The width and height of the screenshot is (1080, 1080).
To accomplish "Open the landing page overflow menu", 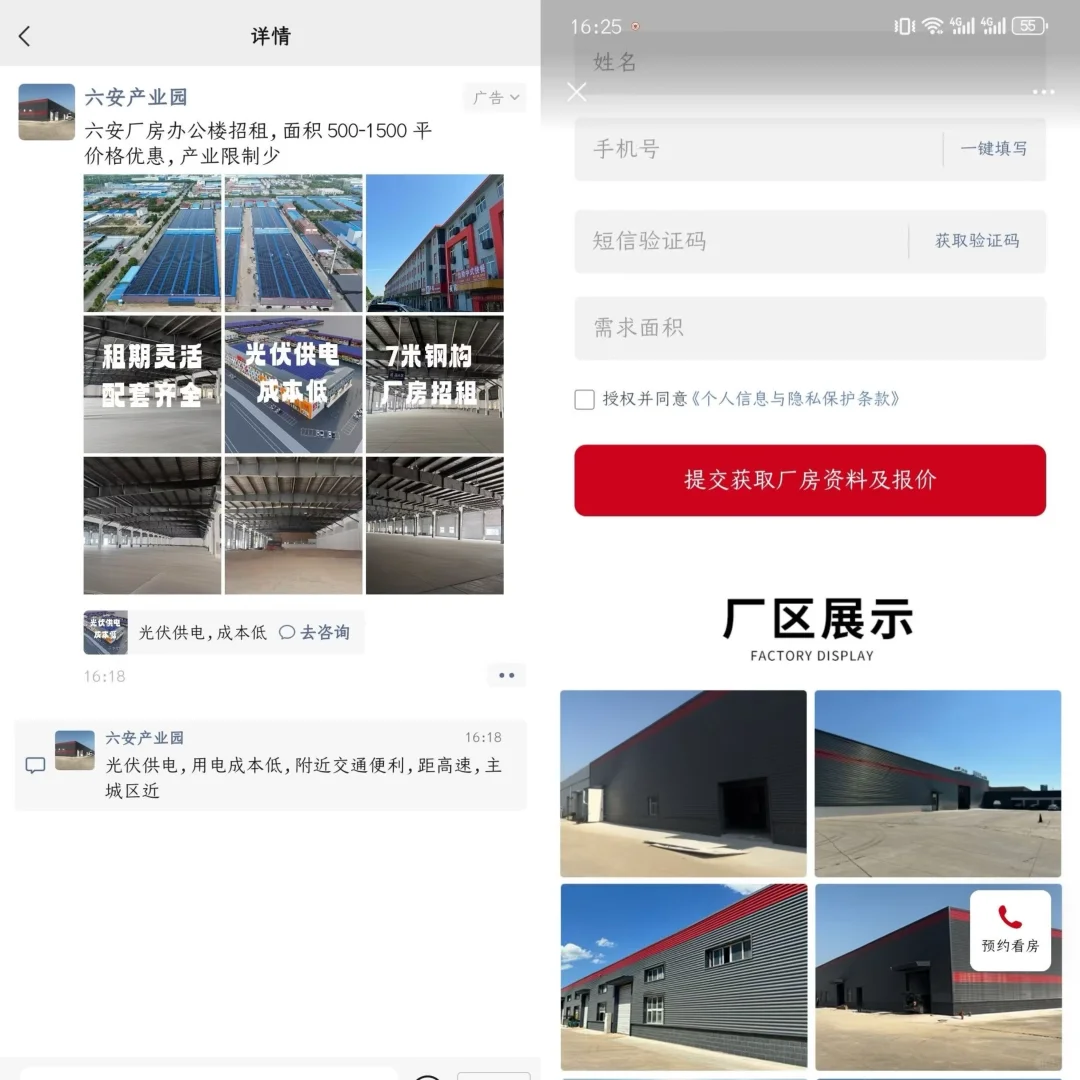I will click(1043, 92).
